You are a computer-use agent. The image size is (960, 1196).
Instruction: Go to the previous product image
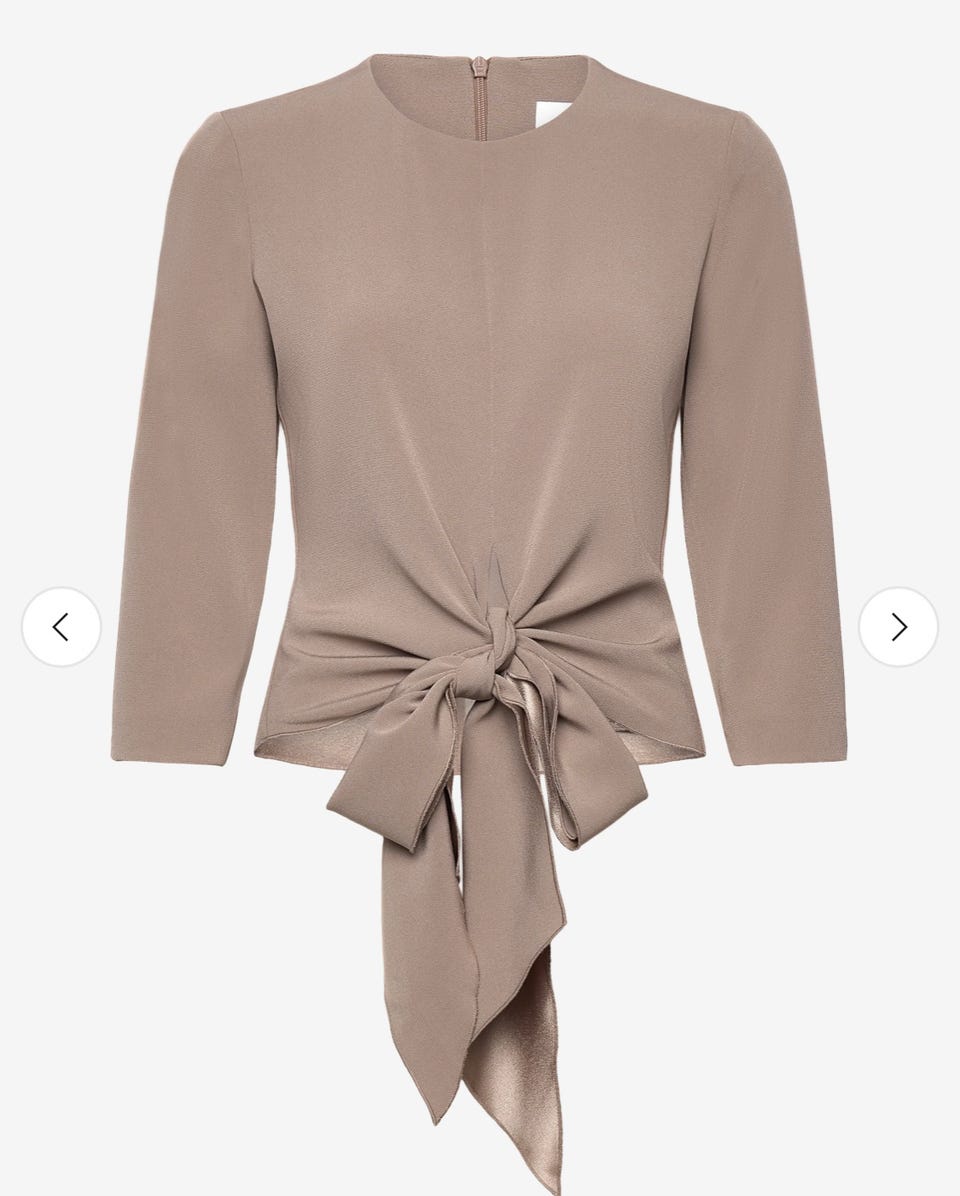[61, 627]
